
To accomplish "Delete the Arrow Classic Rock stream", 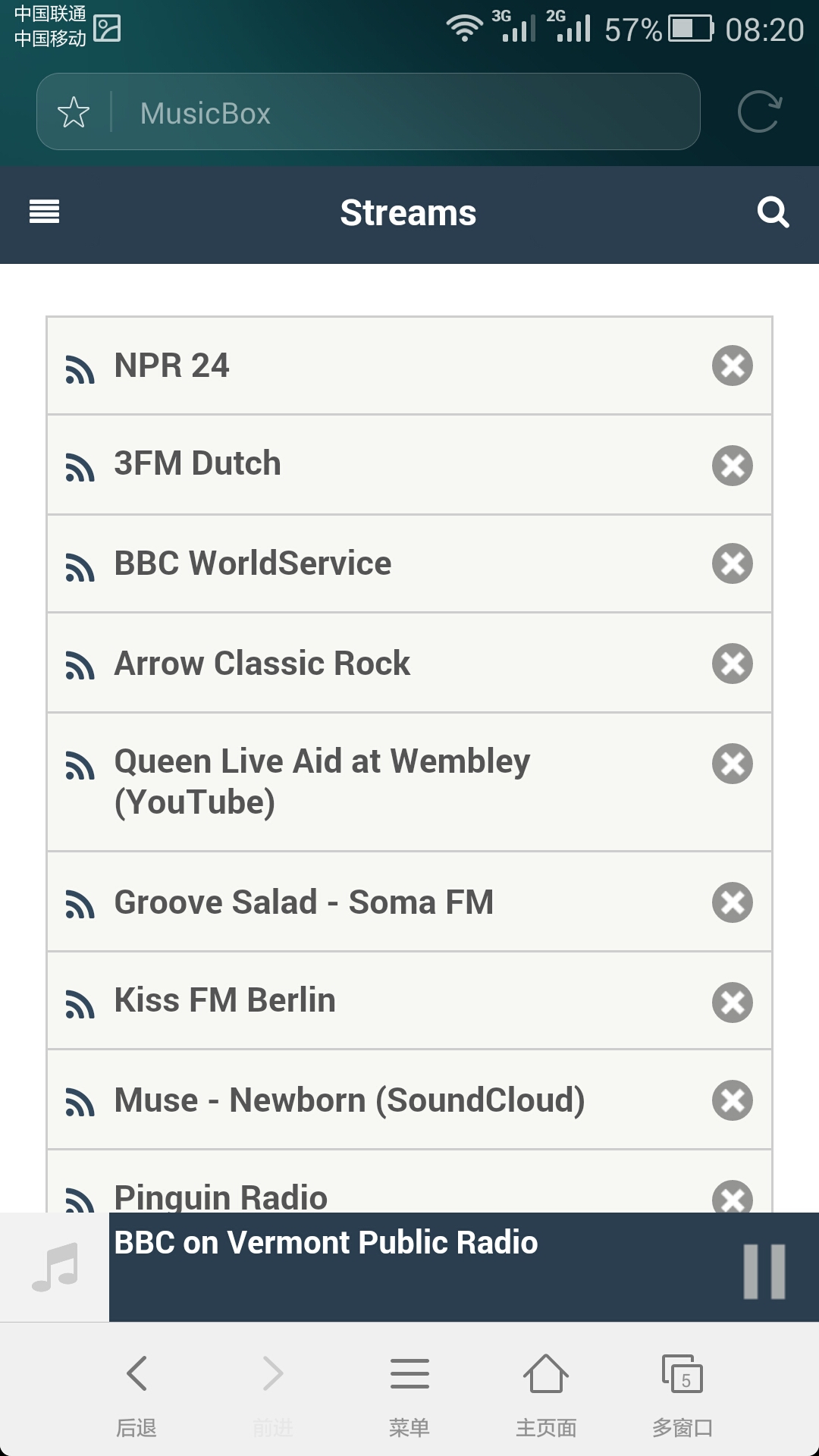I will pyautogui.click(x=733, y=664).
